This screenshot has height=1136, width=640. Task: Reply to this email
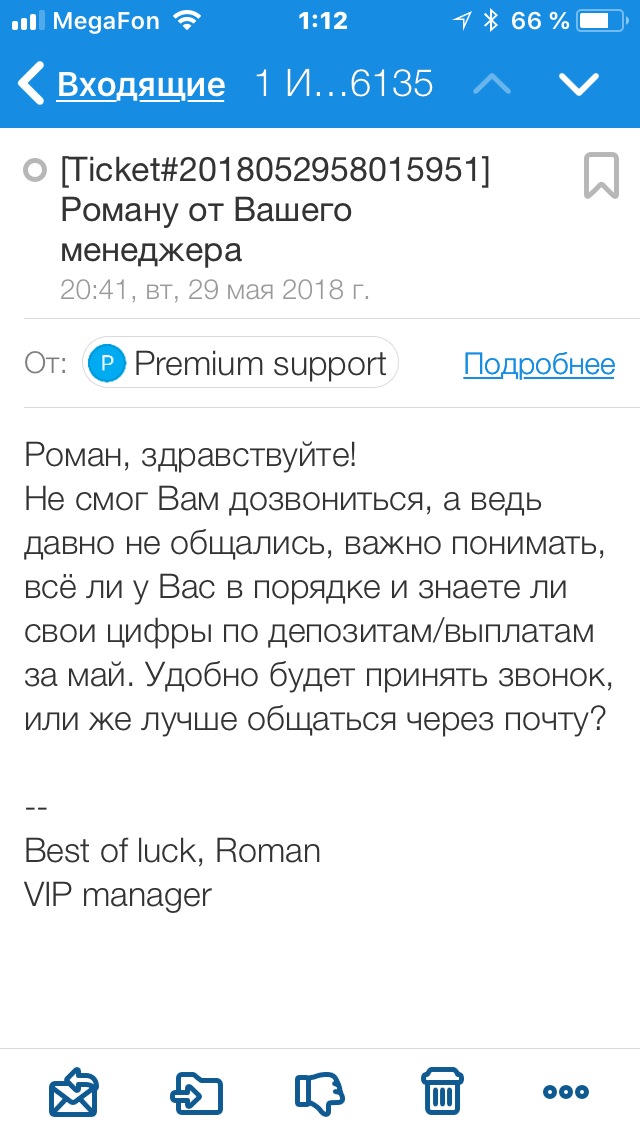74,1092
